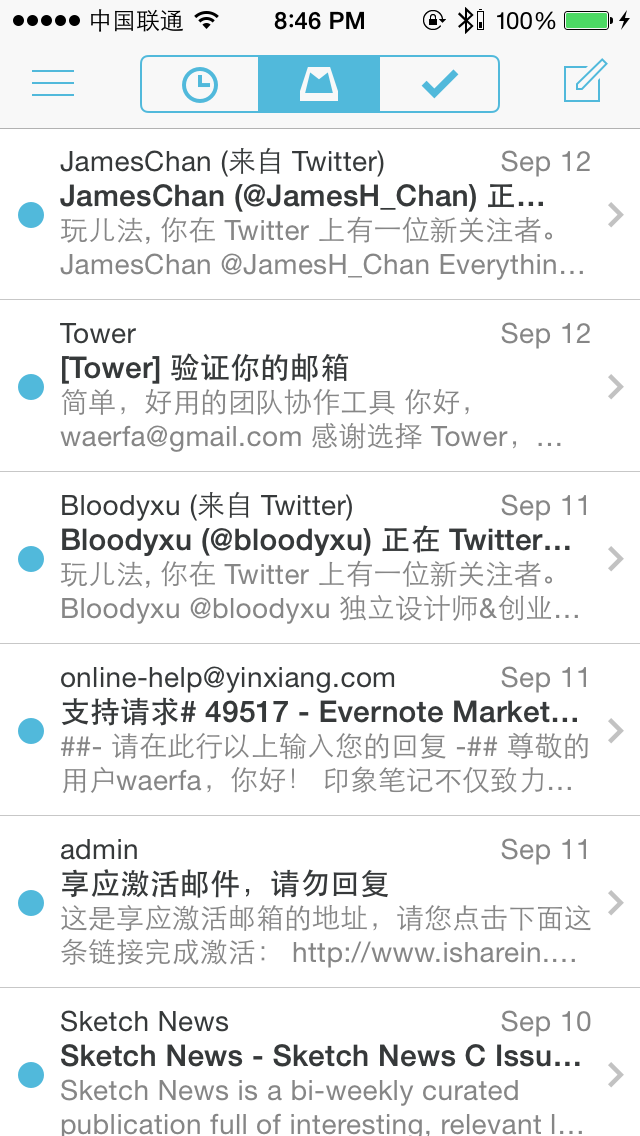
Task: Compose a new email
Action: click(584, 82)
